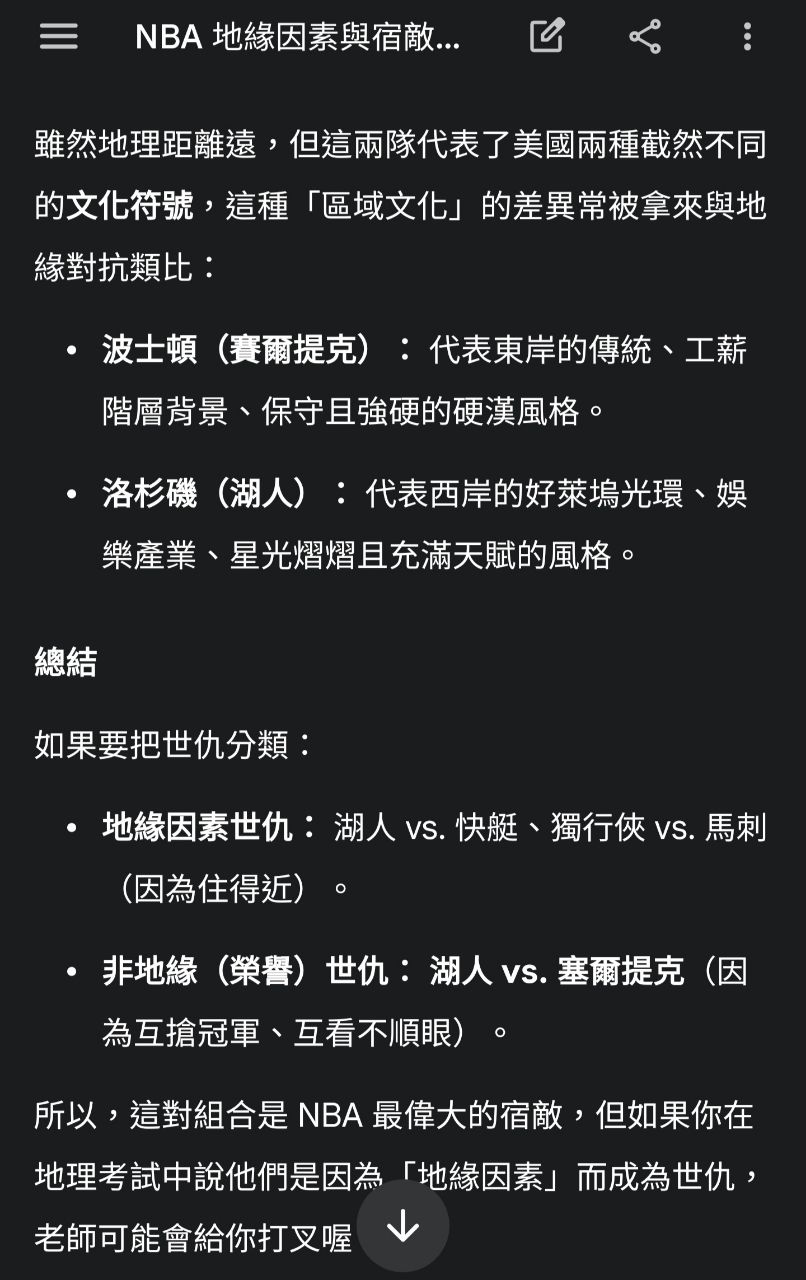Tap the compose icon to start a new conversation
Image resolution: width=806 pixels, height=1280 pixels.
(545, 37)
